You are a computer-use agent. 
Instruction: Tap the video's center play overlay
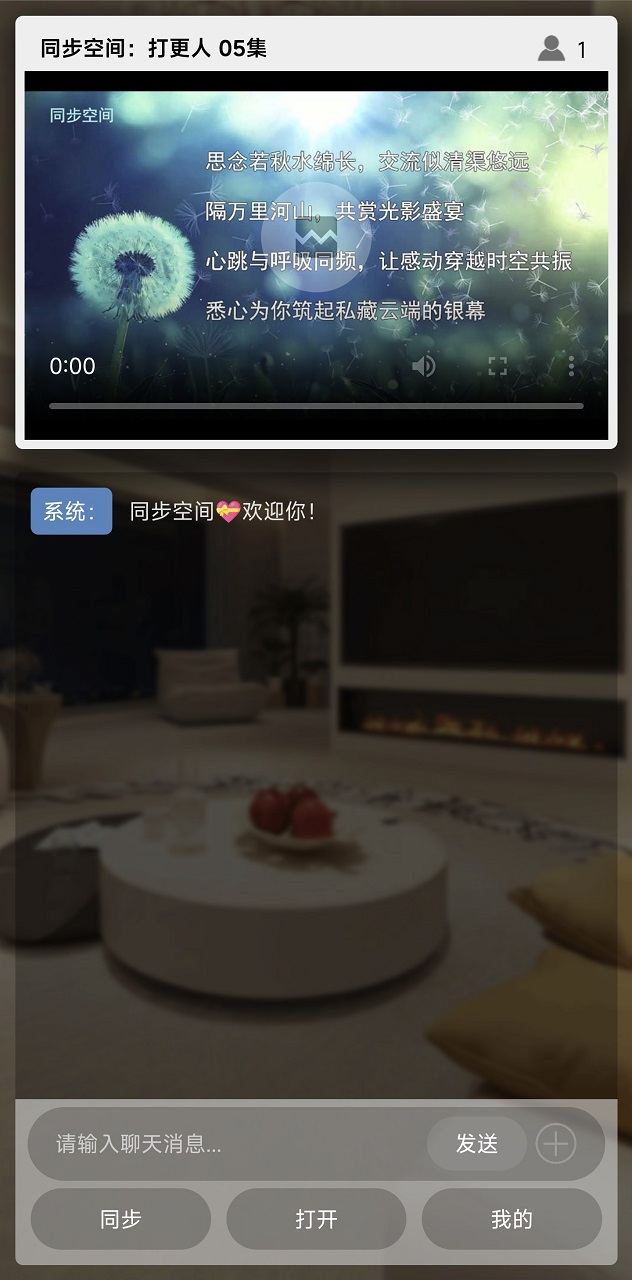[x=316, y=237]
